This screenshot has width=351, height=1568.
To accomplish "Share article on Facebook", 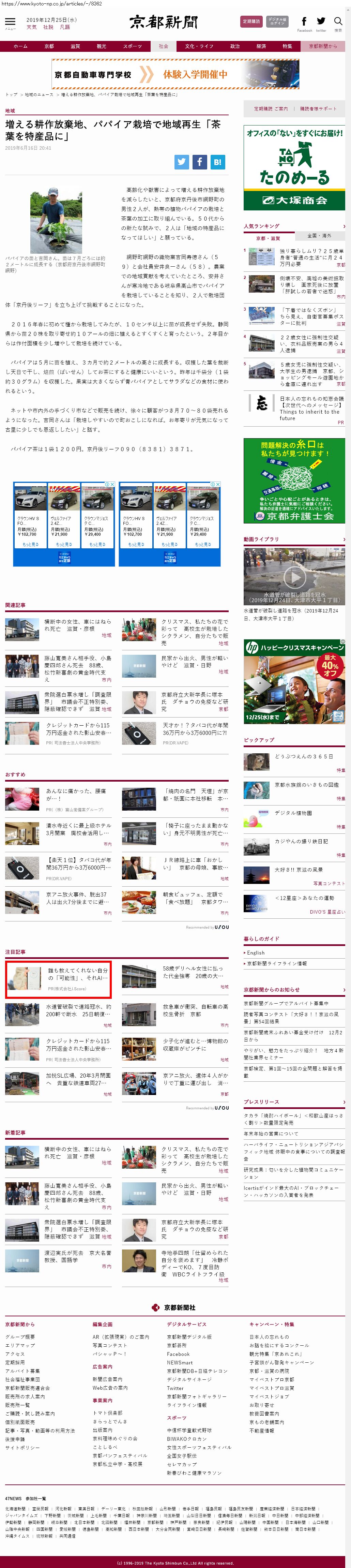I will pos(200,161).
